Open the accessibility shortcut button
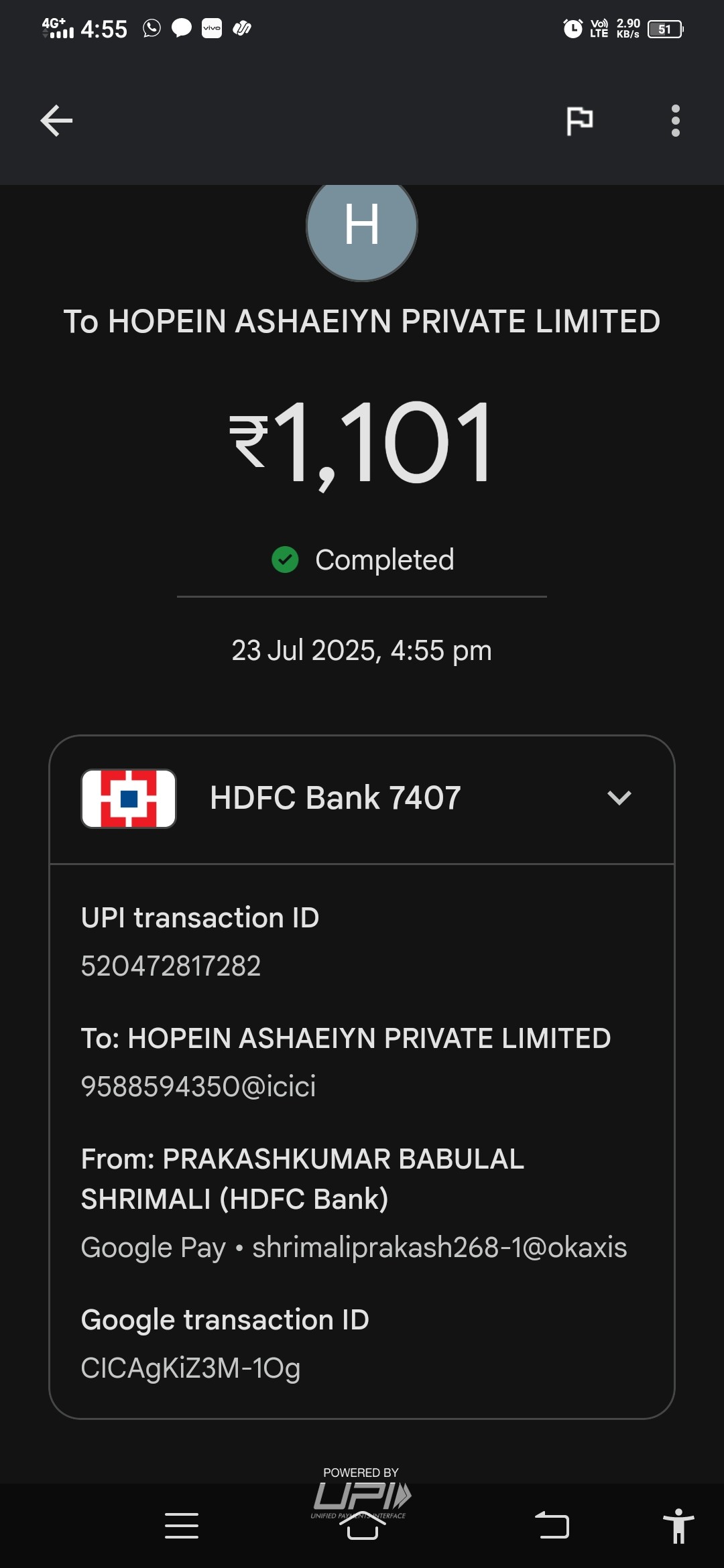Screen dimensions: 724x1568 (678, 1526)
